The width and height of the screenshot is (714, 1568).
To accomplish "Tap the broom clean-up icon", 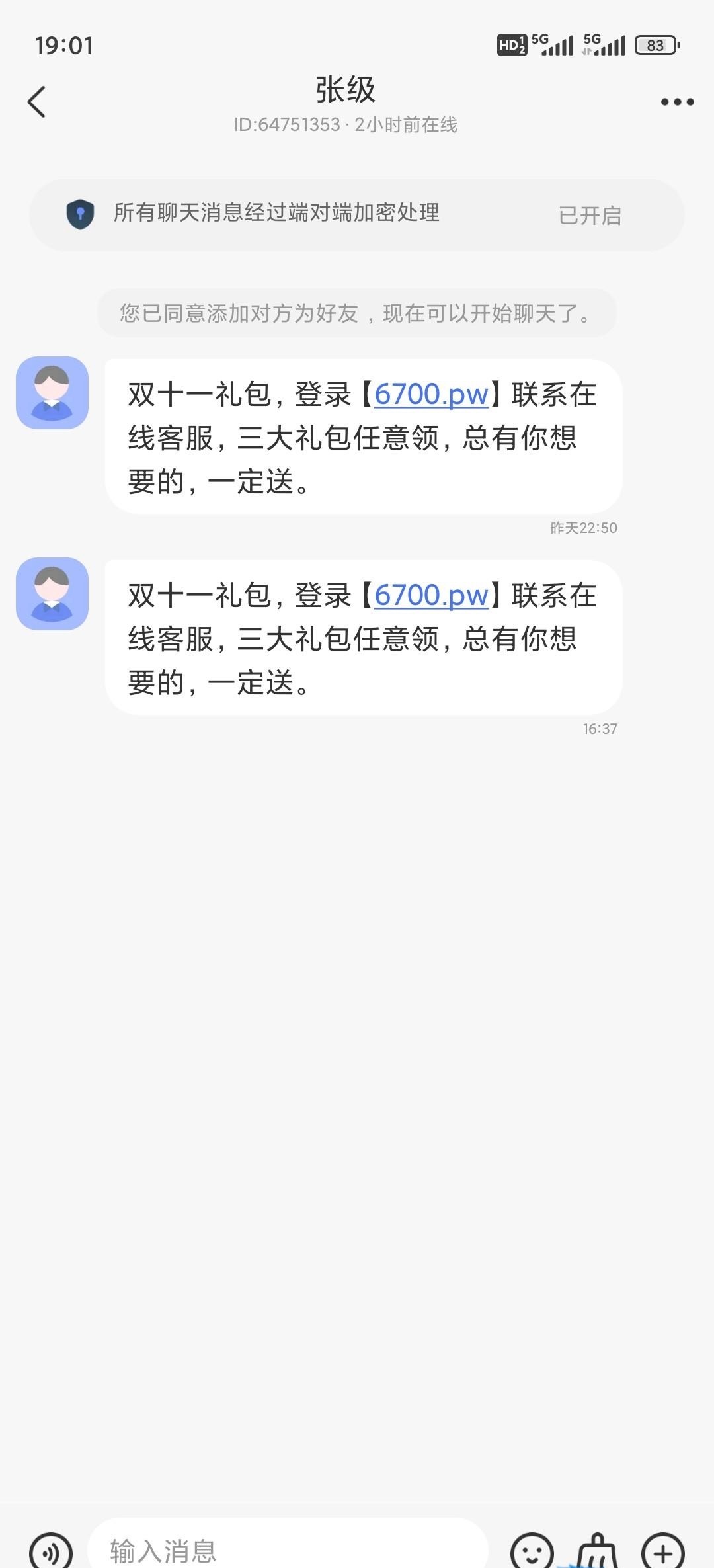I will (x=597, y=1551).
